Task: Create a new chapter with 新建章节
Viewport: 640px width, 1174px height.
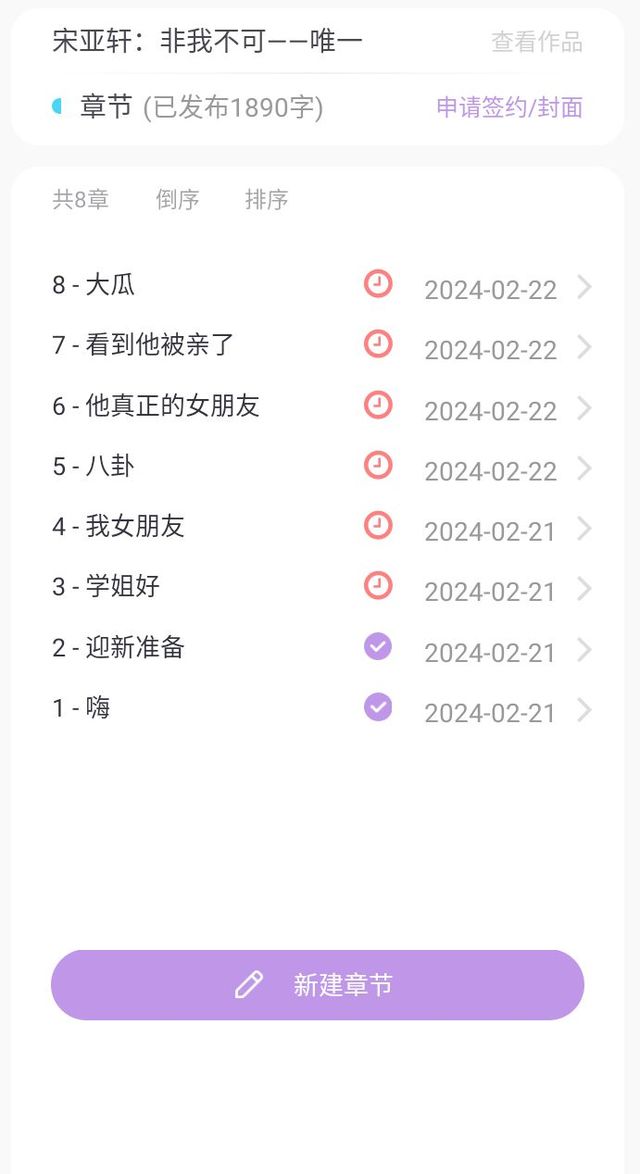Action: pyautogui.click(x=317, y=985)
